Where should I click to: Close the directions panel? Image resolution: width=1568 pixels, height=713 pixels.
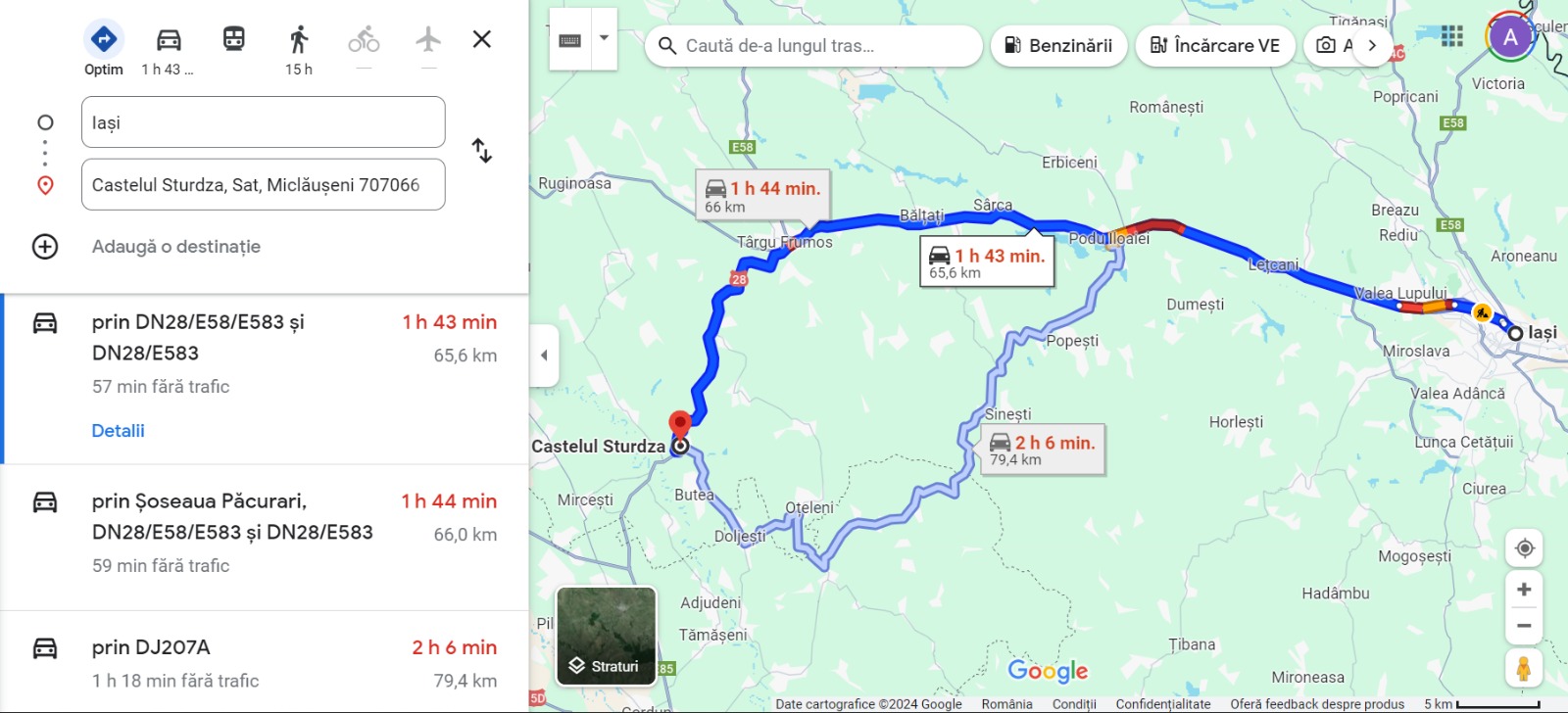click(x=481, y=39)
